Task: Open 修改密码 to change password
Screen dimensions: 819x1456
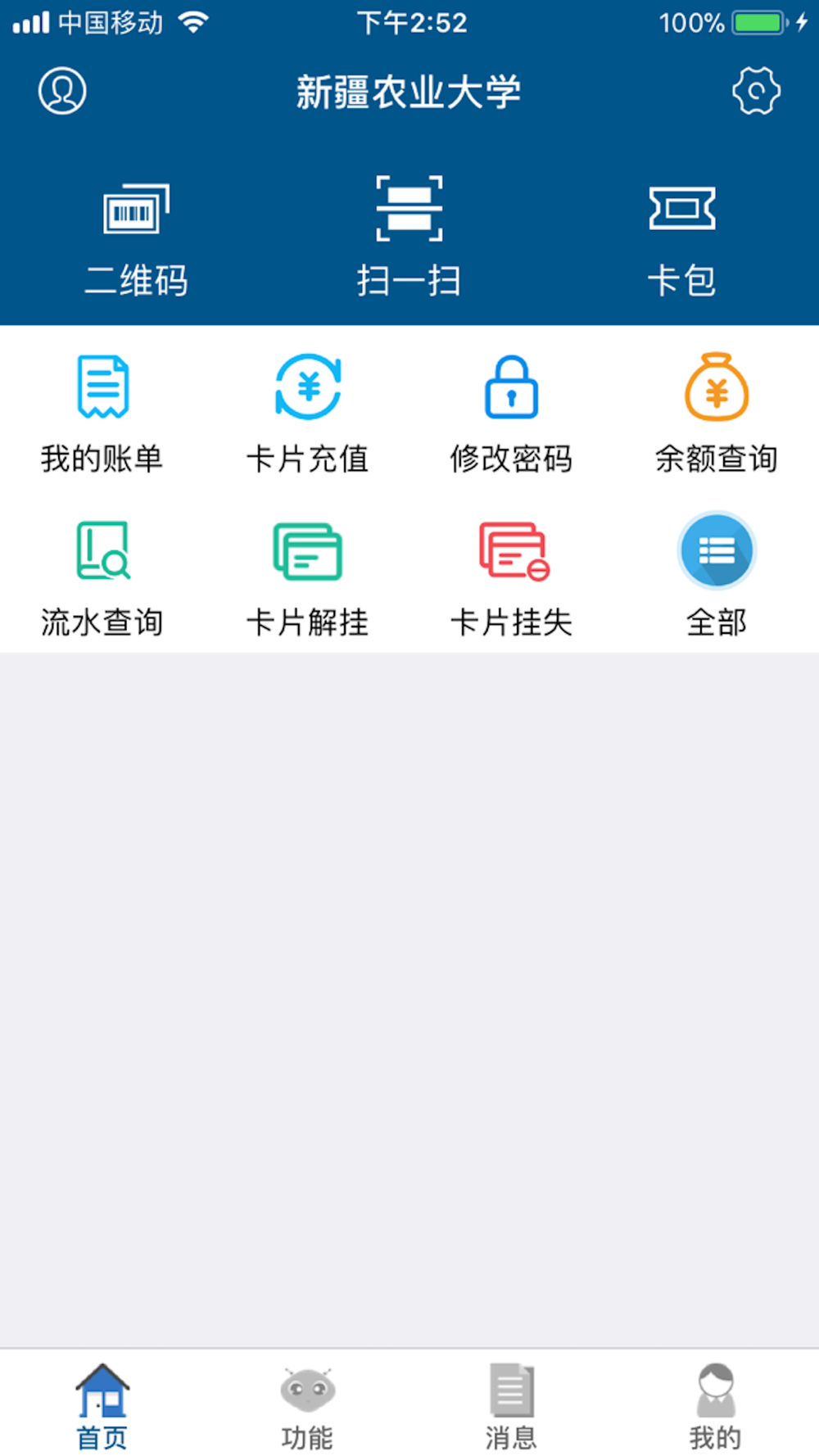Action: point(512,414)
